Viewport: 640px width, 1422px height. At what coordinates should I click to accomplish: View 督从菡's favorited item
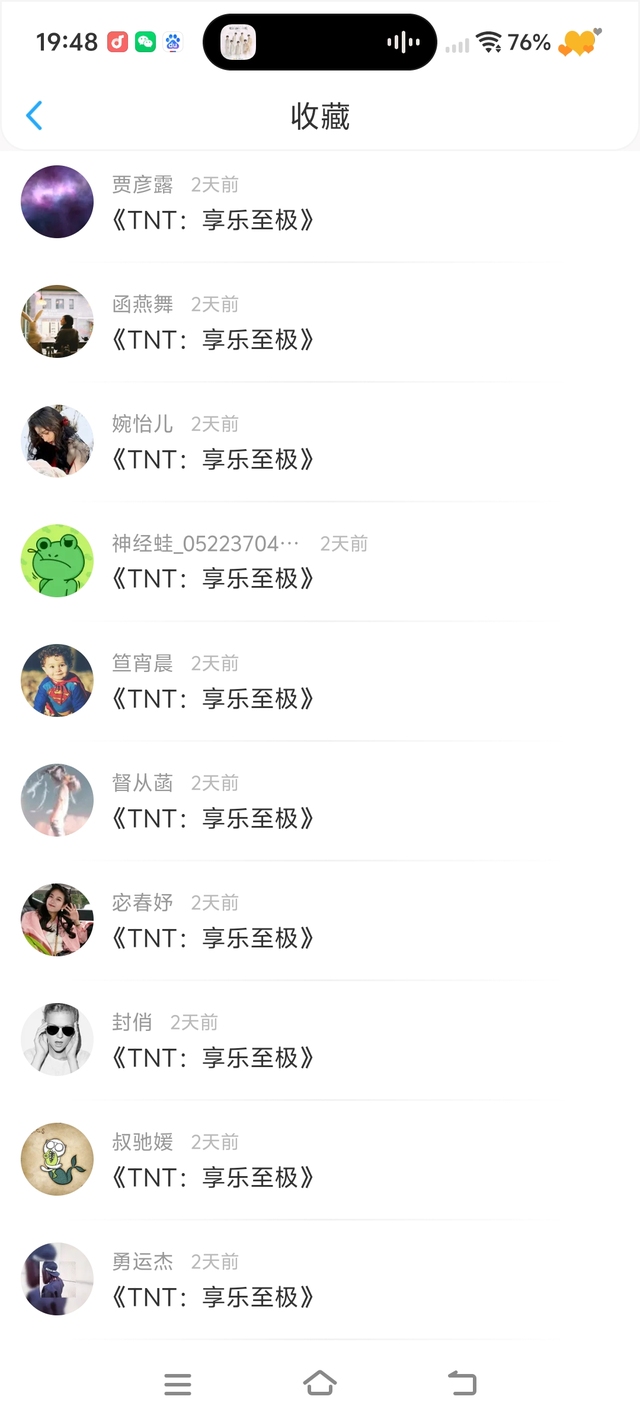[214, 818]
